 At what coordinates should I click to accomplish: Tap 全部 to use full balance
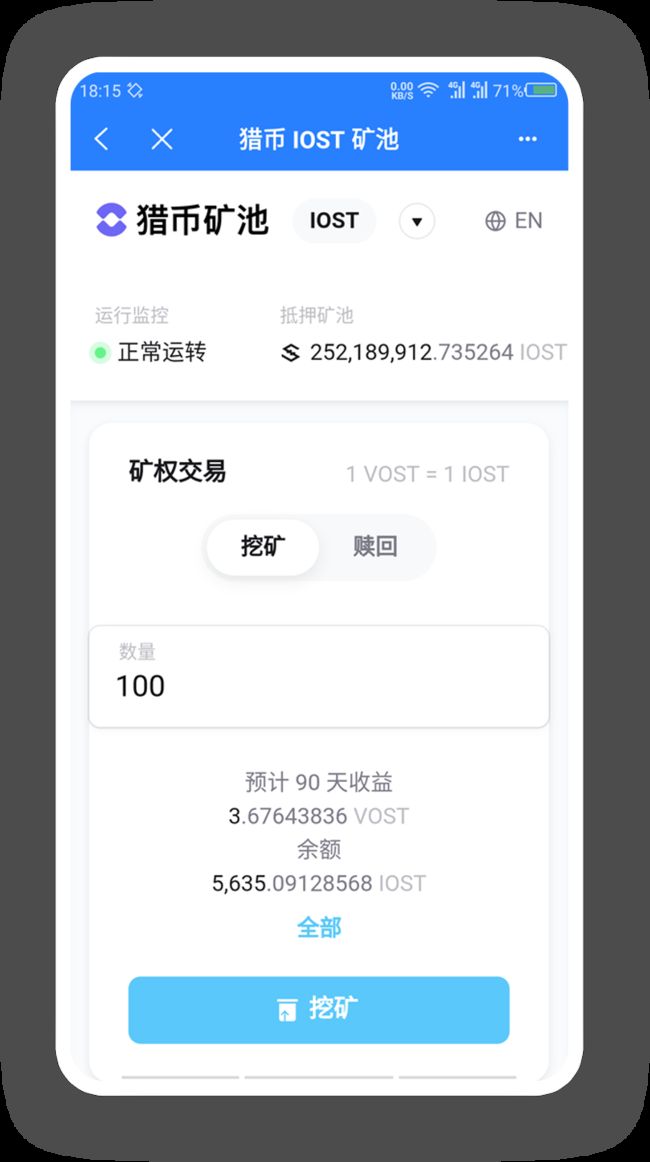point(319,927)
